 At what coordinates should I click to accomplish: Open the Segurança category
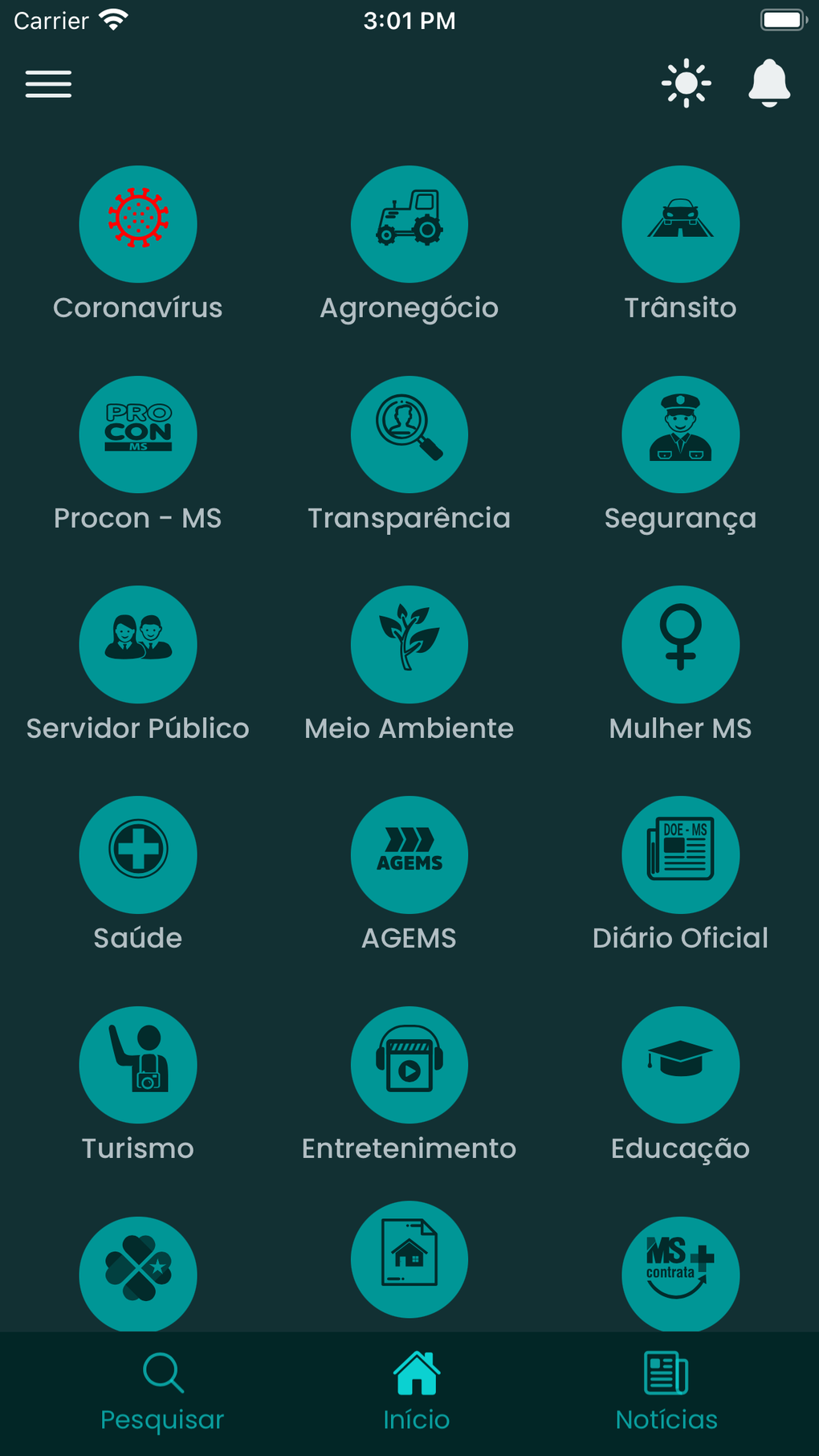click(680, 434)
